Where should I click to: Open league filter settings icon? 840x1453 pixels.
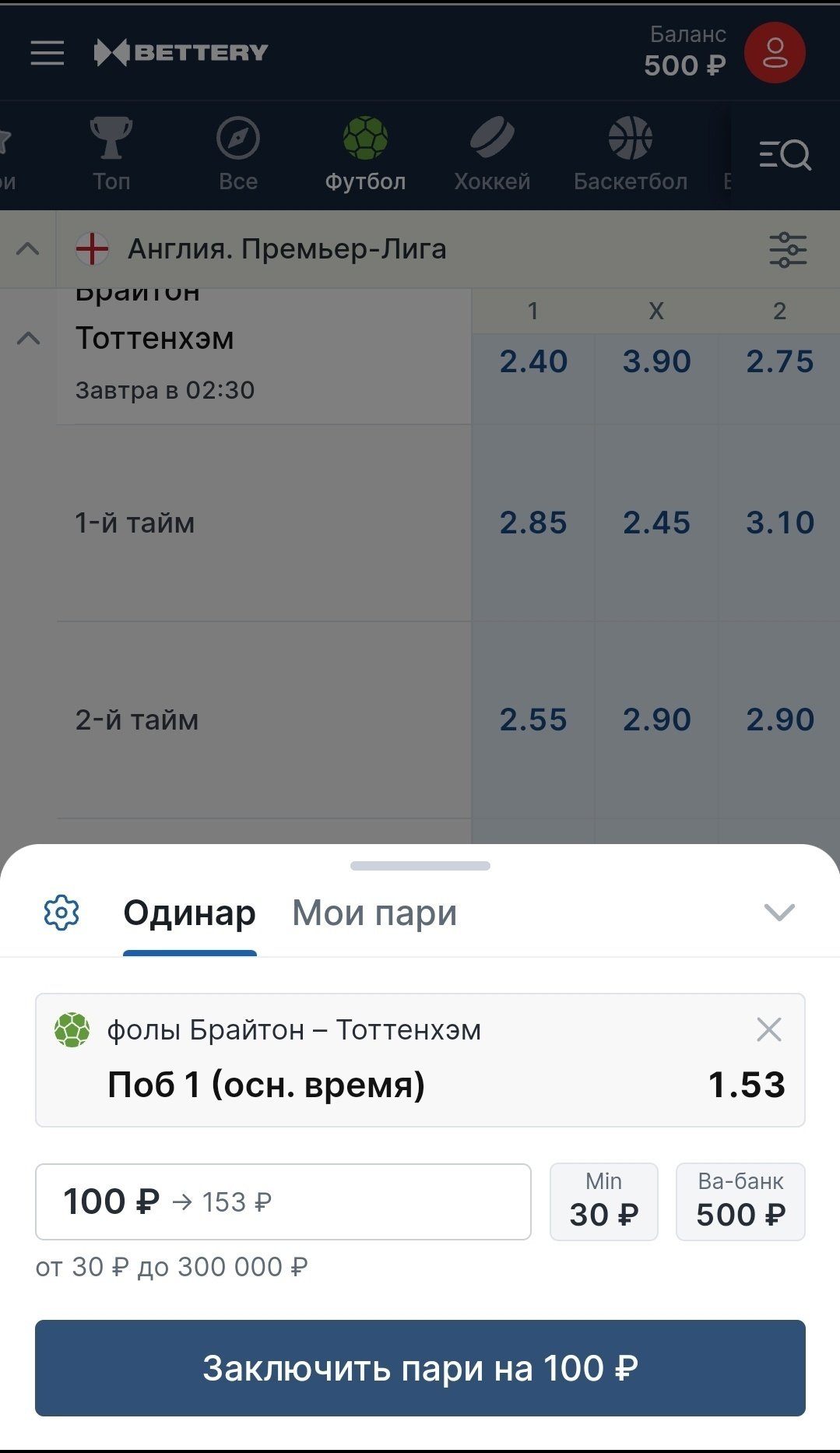pos(788,250)
